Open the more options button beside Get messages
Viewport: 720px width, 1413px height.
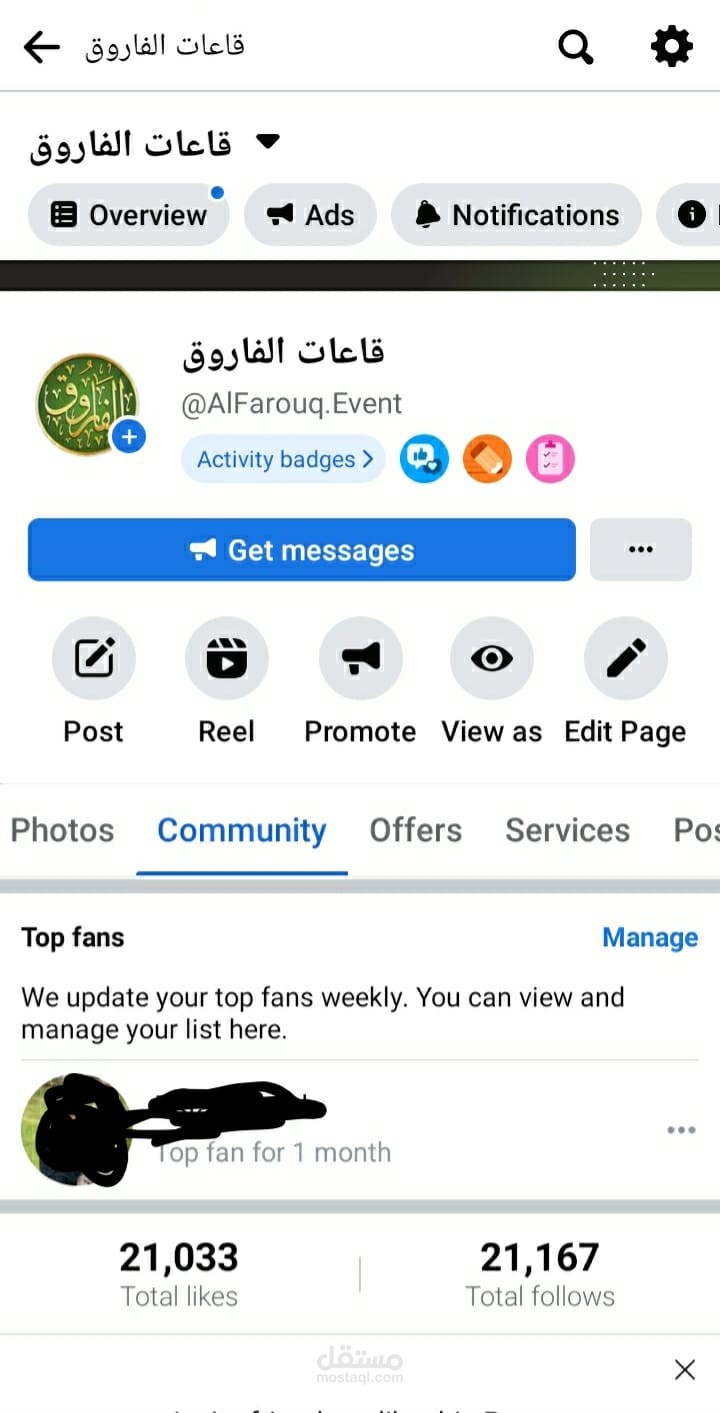[640, 550]
